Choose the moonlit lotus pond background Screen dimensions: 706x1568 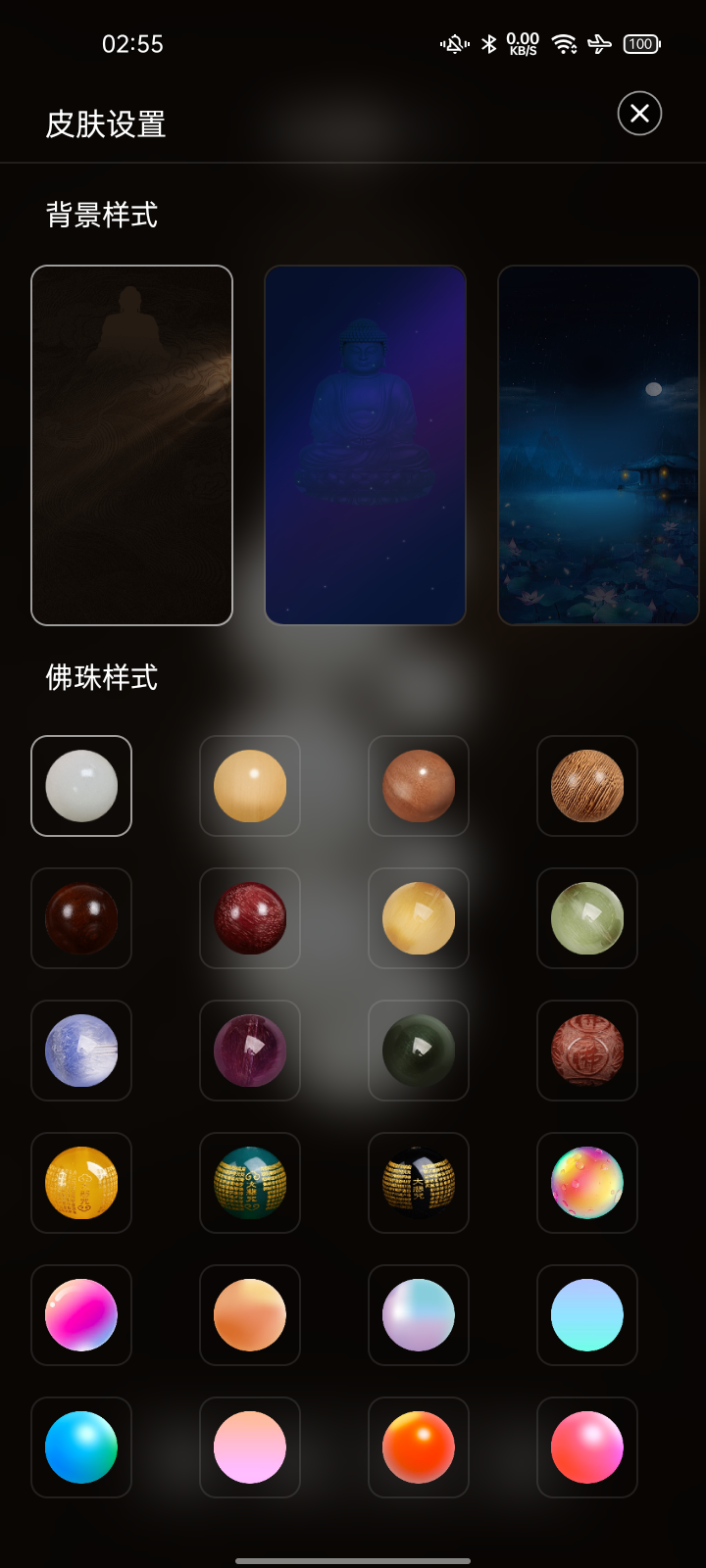[x=597, y=444]
